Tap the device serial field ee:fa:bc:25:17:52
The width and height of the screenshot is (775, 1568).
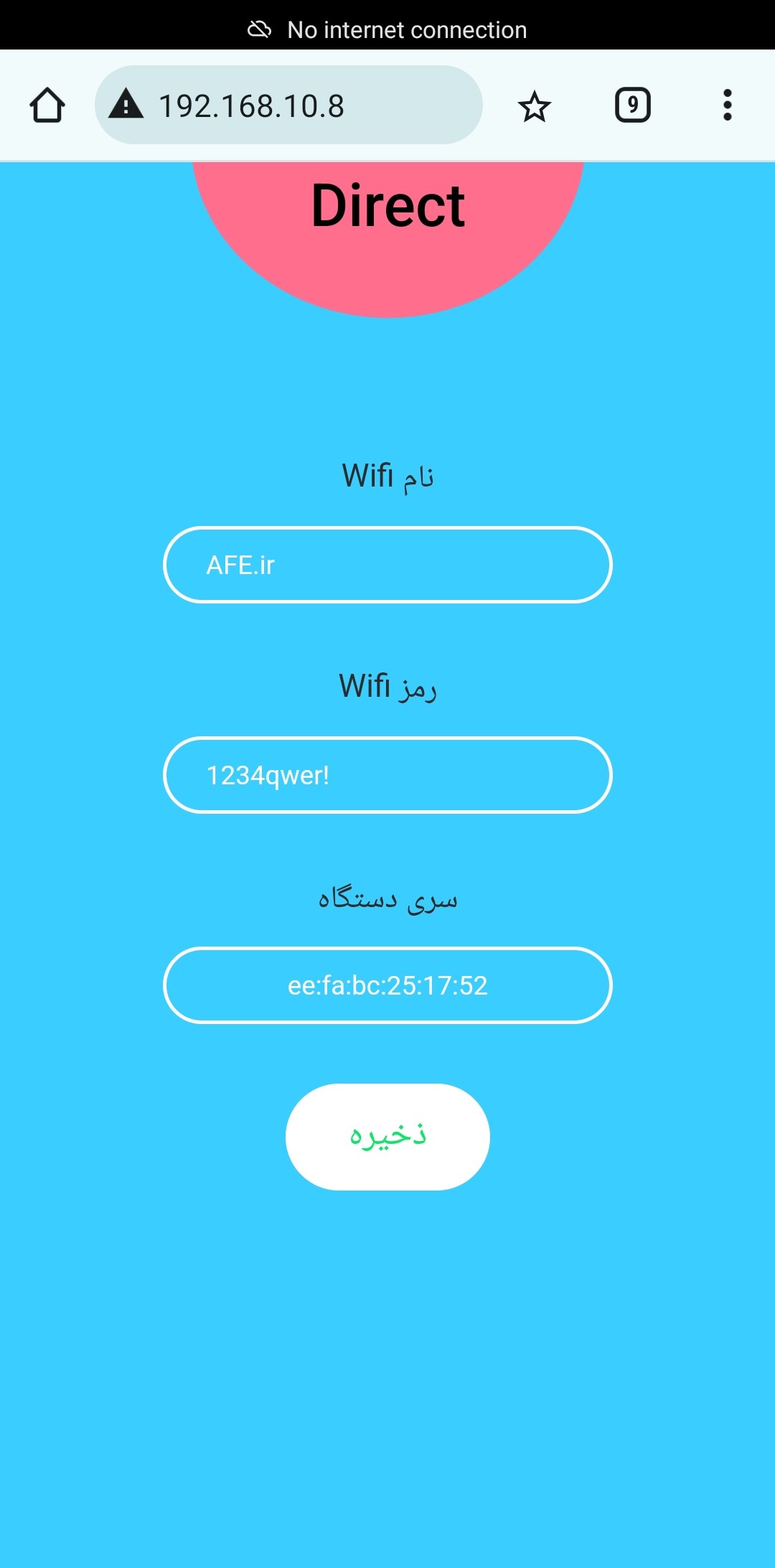[387, 985]
